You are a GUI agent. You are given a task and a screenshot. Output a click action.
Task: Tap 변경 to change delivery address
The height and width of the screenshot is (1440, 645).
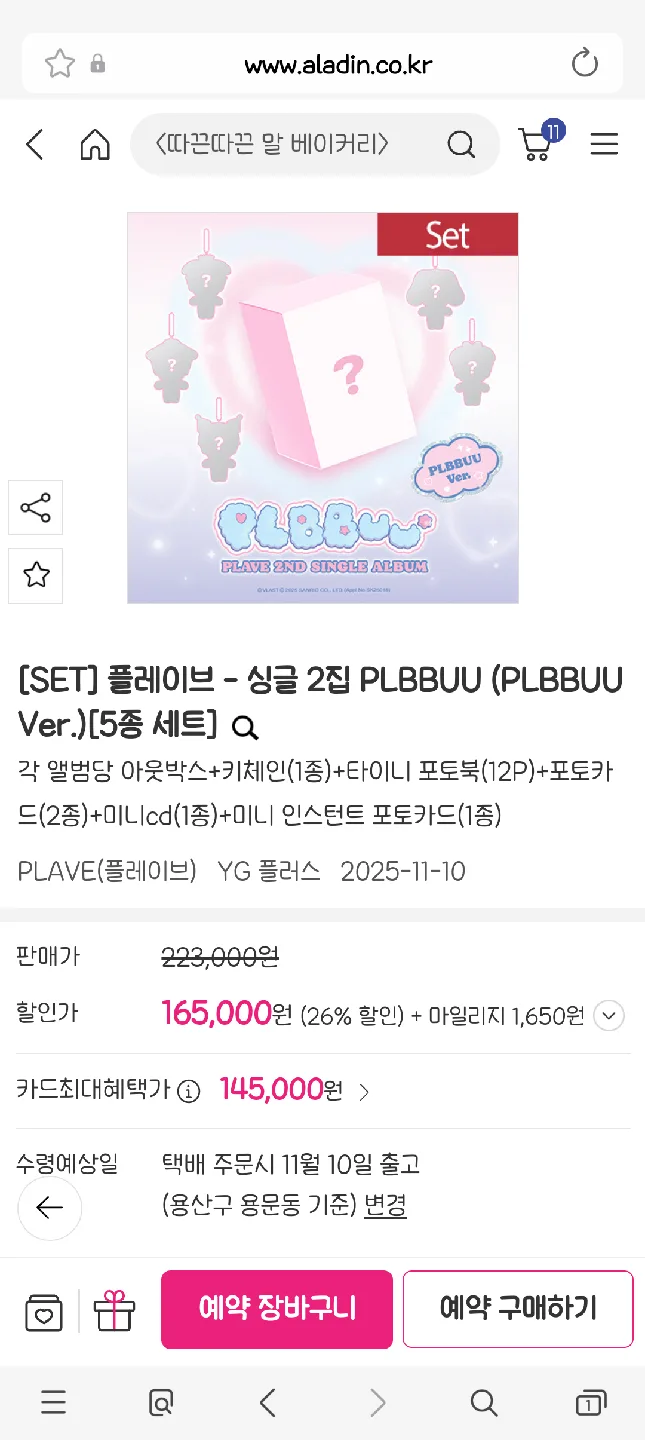[x=385, y=1205]
